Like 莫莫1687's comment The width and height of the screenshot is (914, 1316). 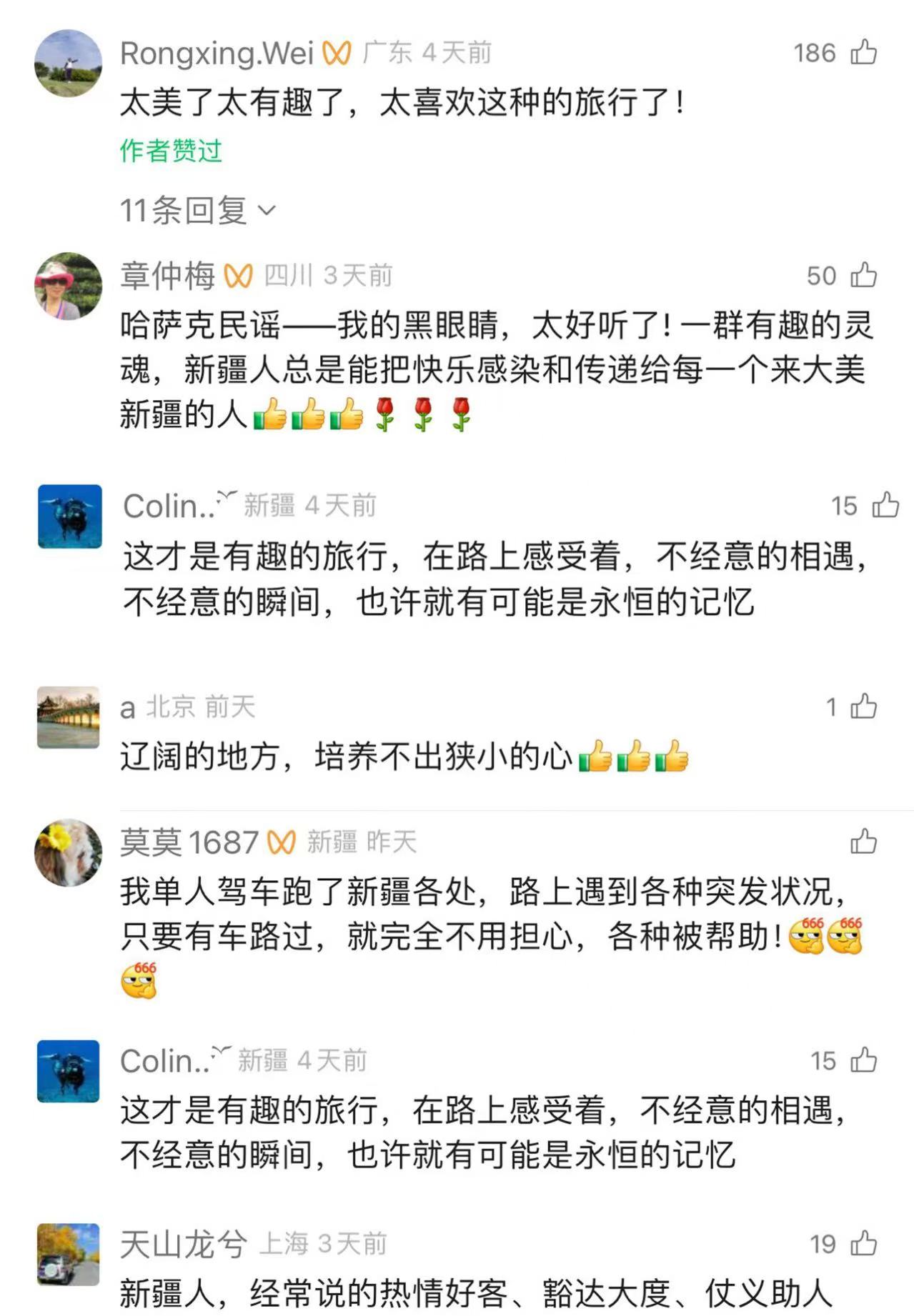coord(863,842)
